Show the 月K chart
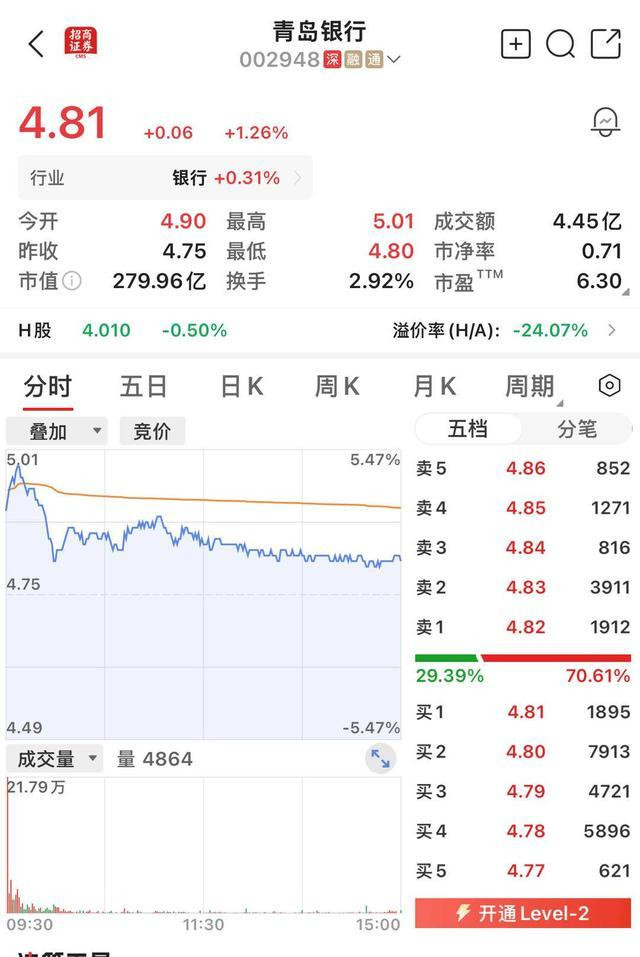 point(434,387)
